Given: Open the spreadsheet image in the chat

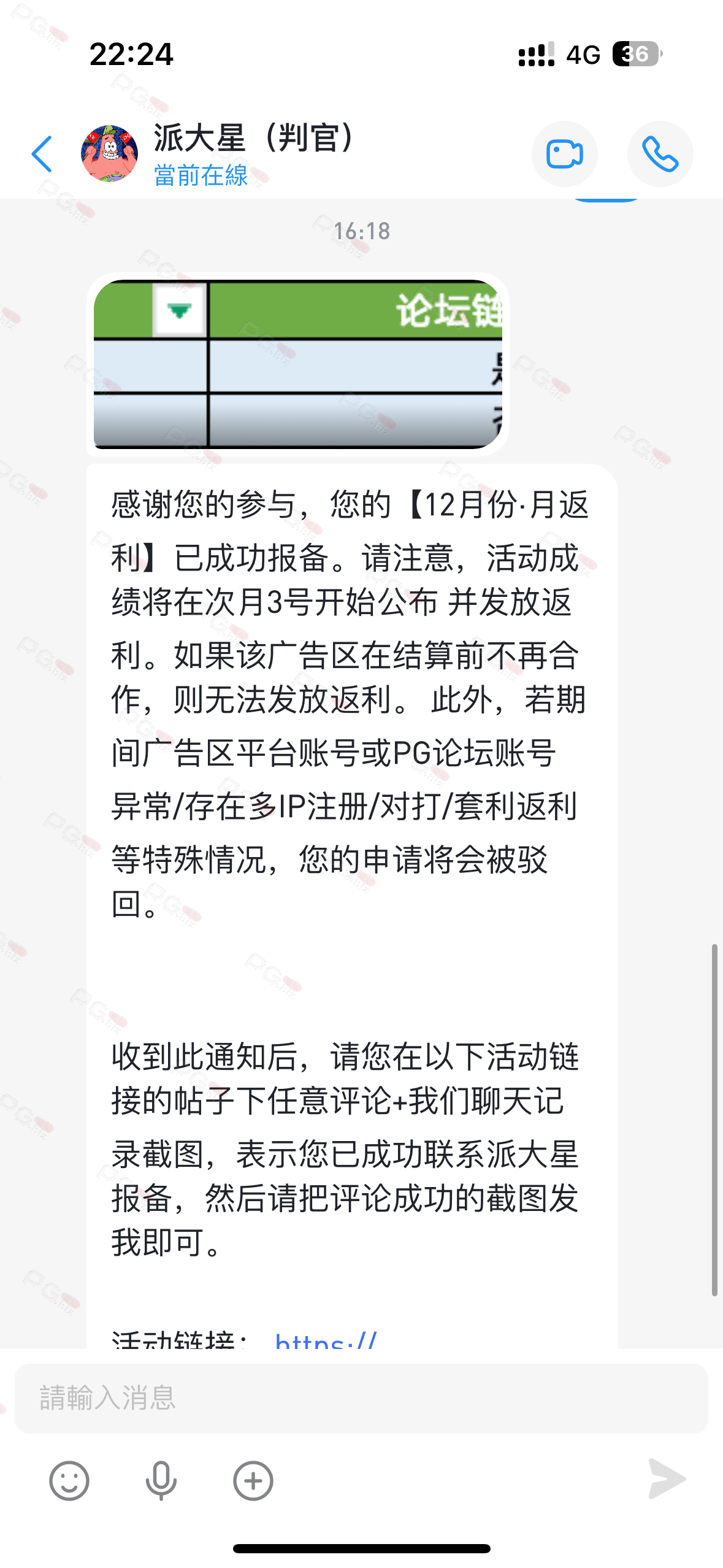Looking at the screenshot, I should click(x=298, y=364).
